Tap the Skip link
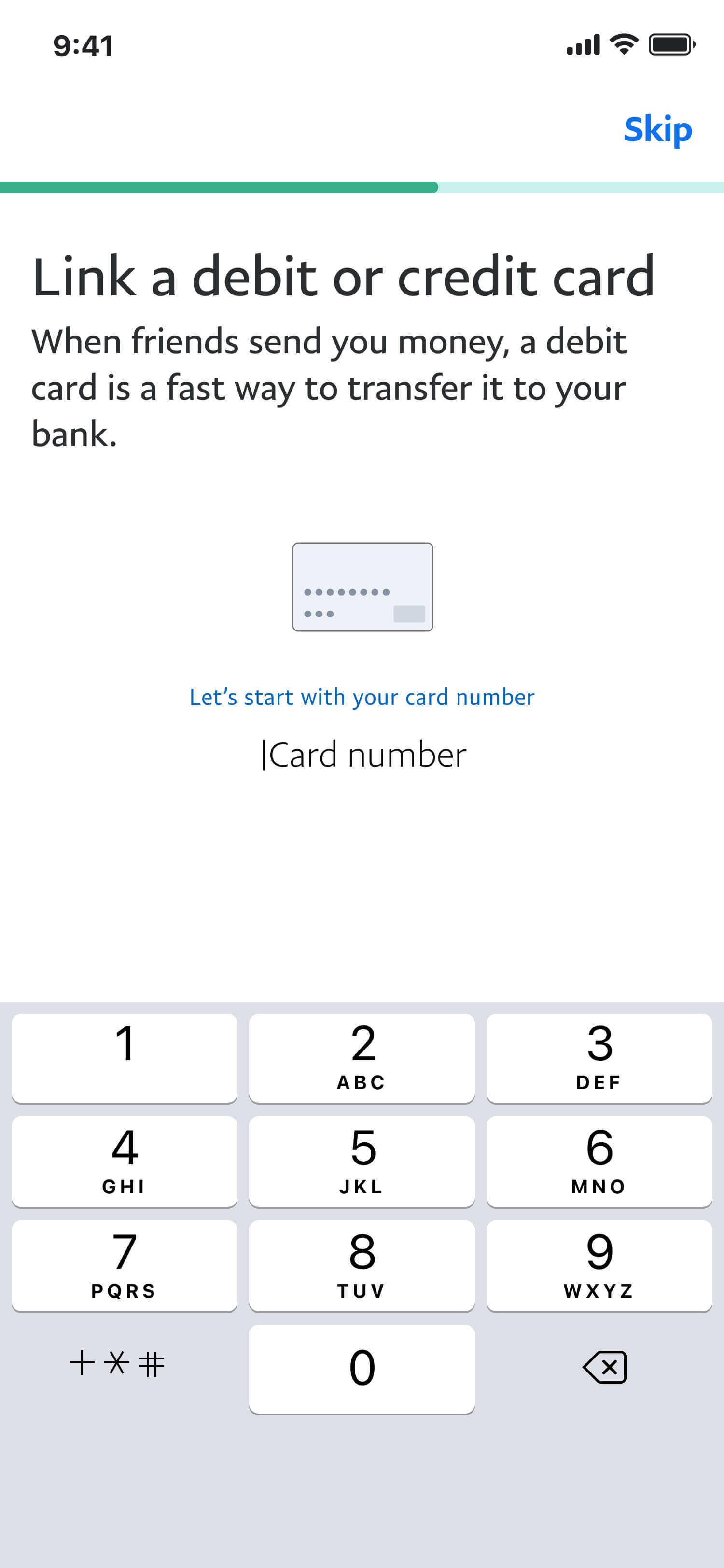This screenshot has width=724, height=1568. [x=656, y=129]
